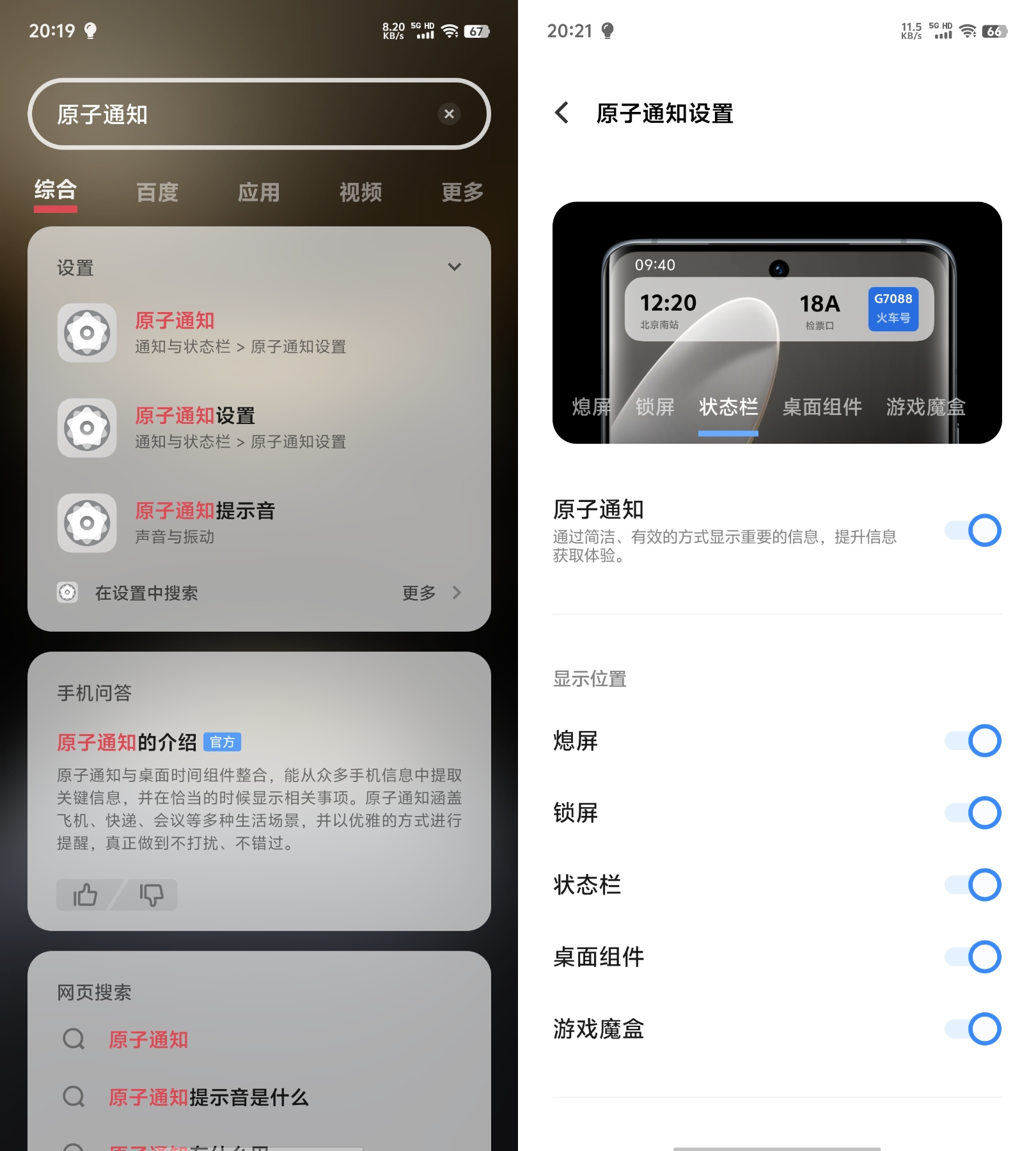Go back from 原子通知设置
1036x1151 pixels.
point(562,113)
